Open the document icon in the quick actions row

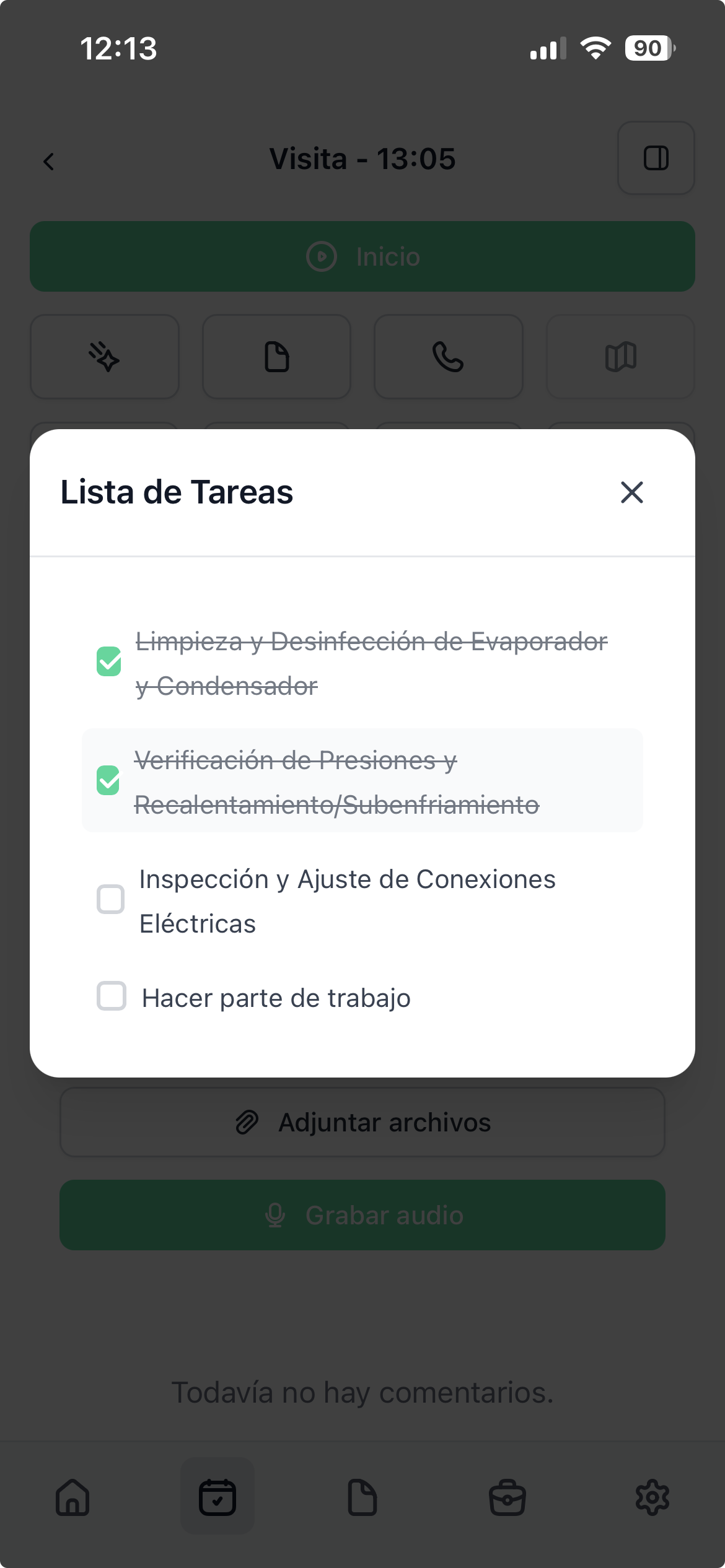point(276,357)
